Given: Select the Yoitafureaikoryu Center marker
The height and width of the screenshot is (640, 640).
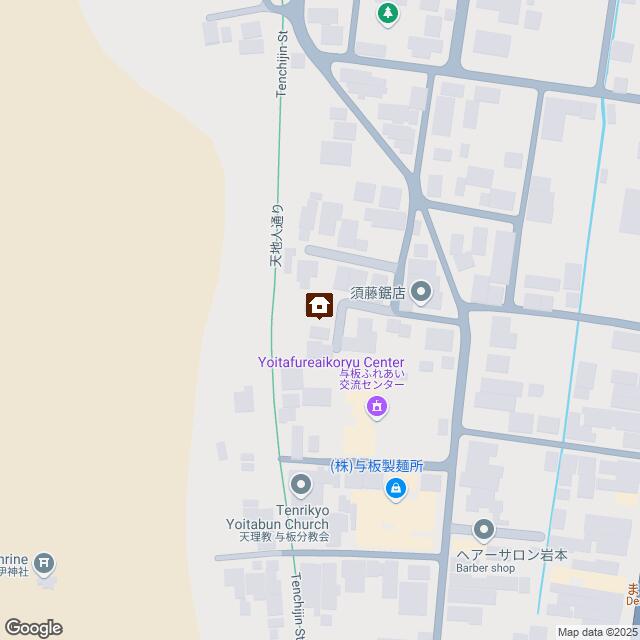Looking at the screenshot, I should point(377,406).
